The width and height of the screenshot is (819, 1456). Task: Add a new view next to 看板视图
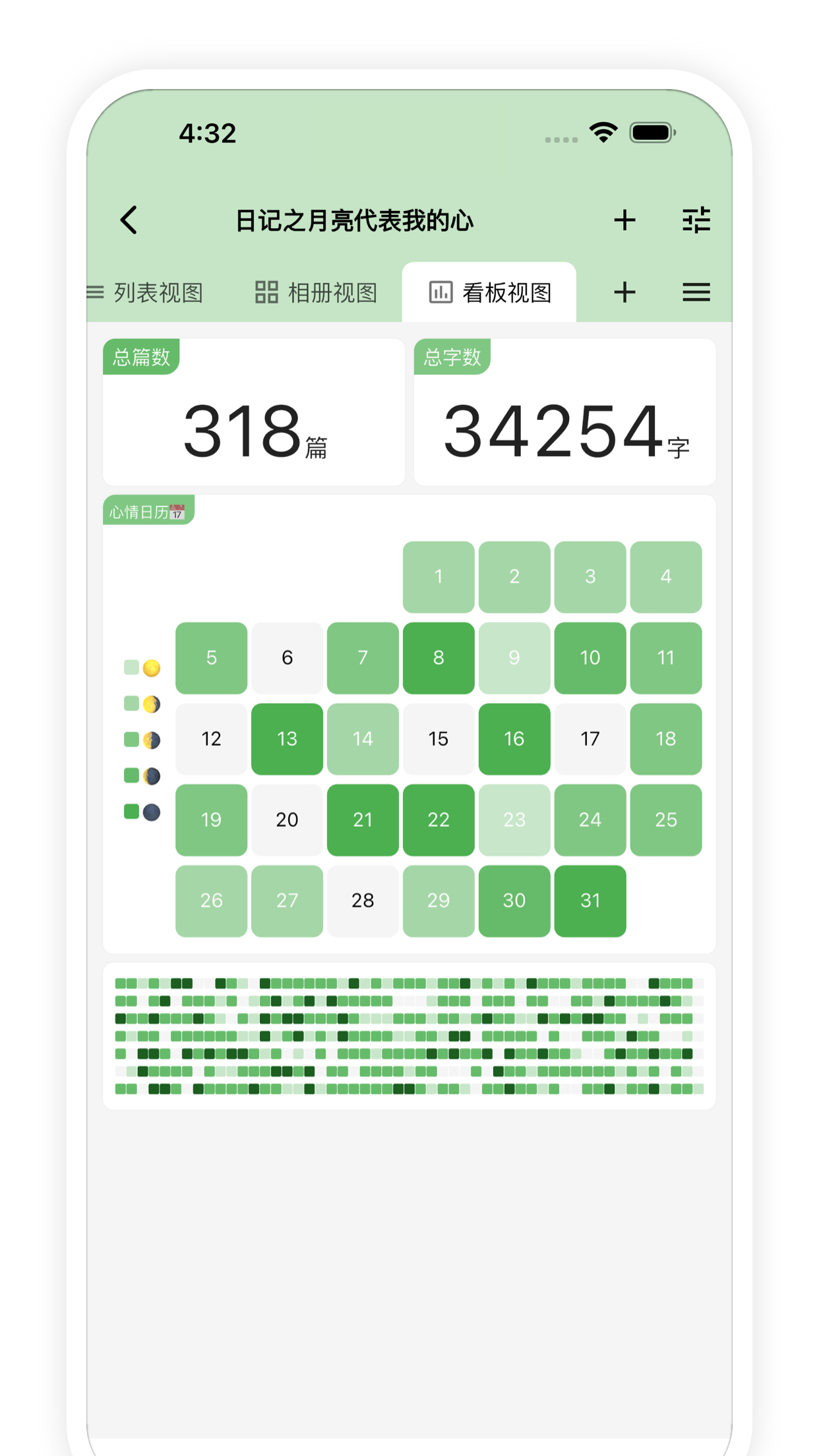tap(624, 292)
